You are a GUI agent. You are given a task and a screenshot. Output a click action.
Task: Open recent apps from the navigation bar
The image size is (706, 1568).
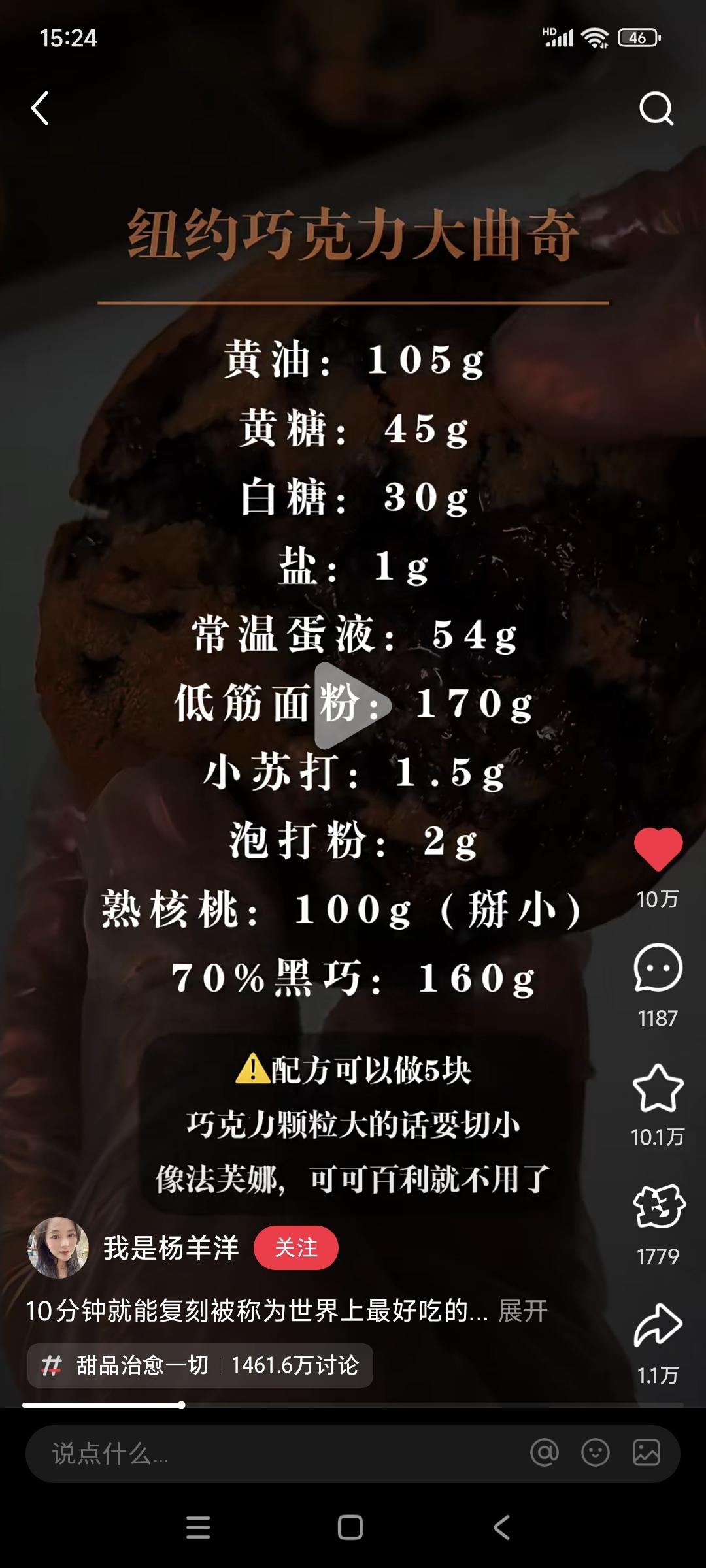[198, 1527]
